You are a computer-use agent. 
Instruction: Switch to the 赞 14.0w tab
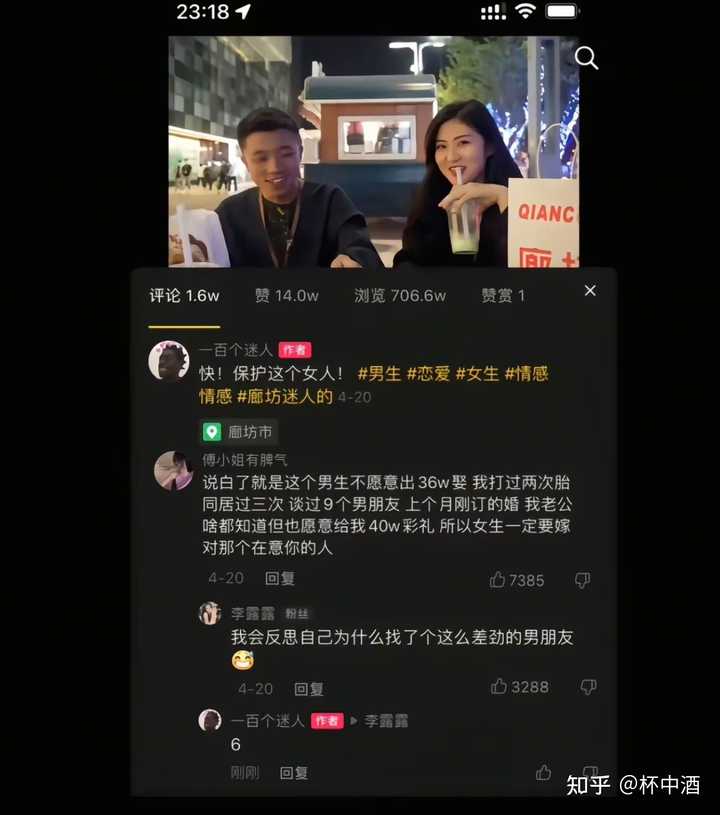pyautogui.click(x=286, y=295)
